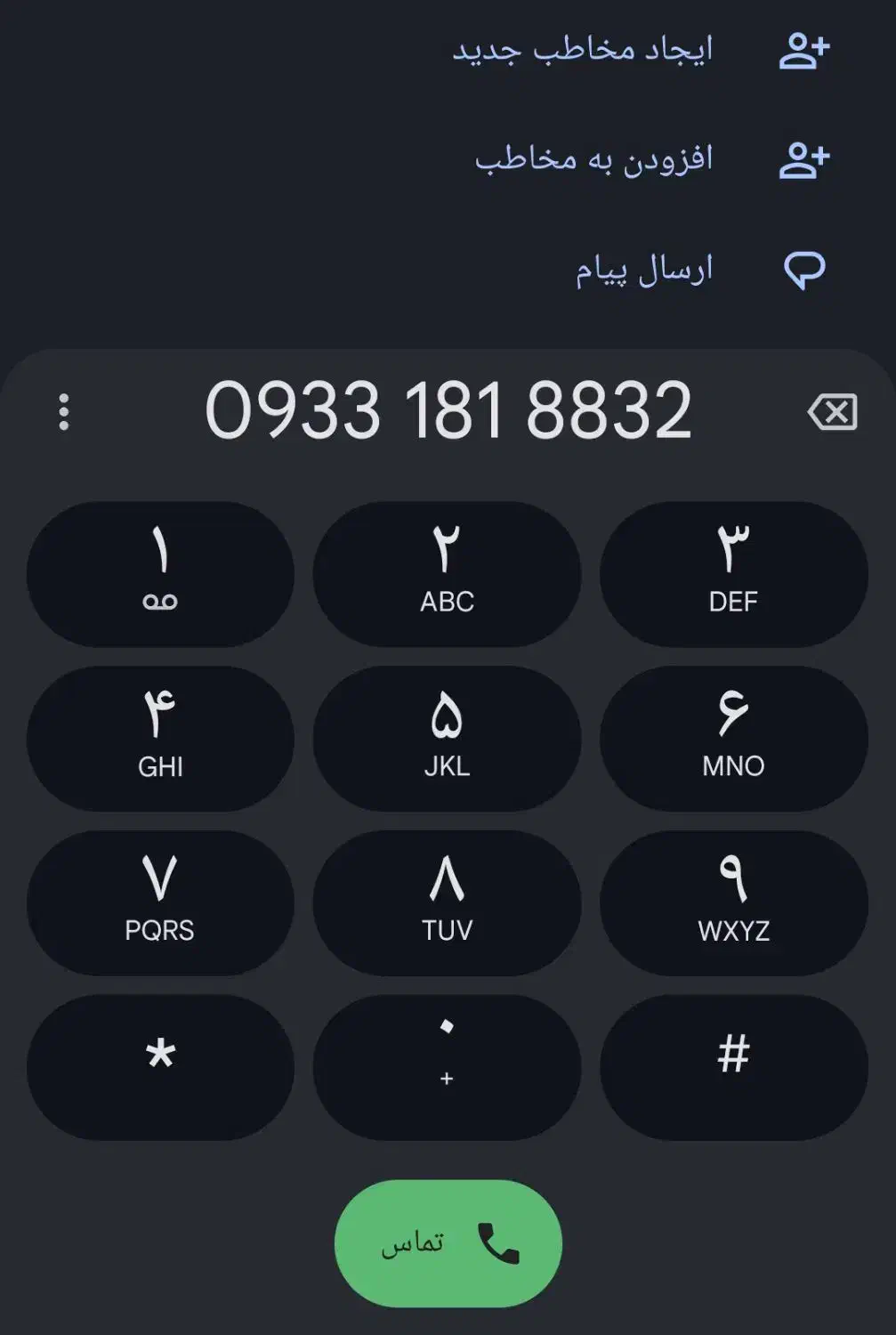Tap the ۴ GHI key
This screenshot has width=896, height=1335.
pos(160,739)
